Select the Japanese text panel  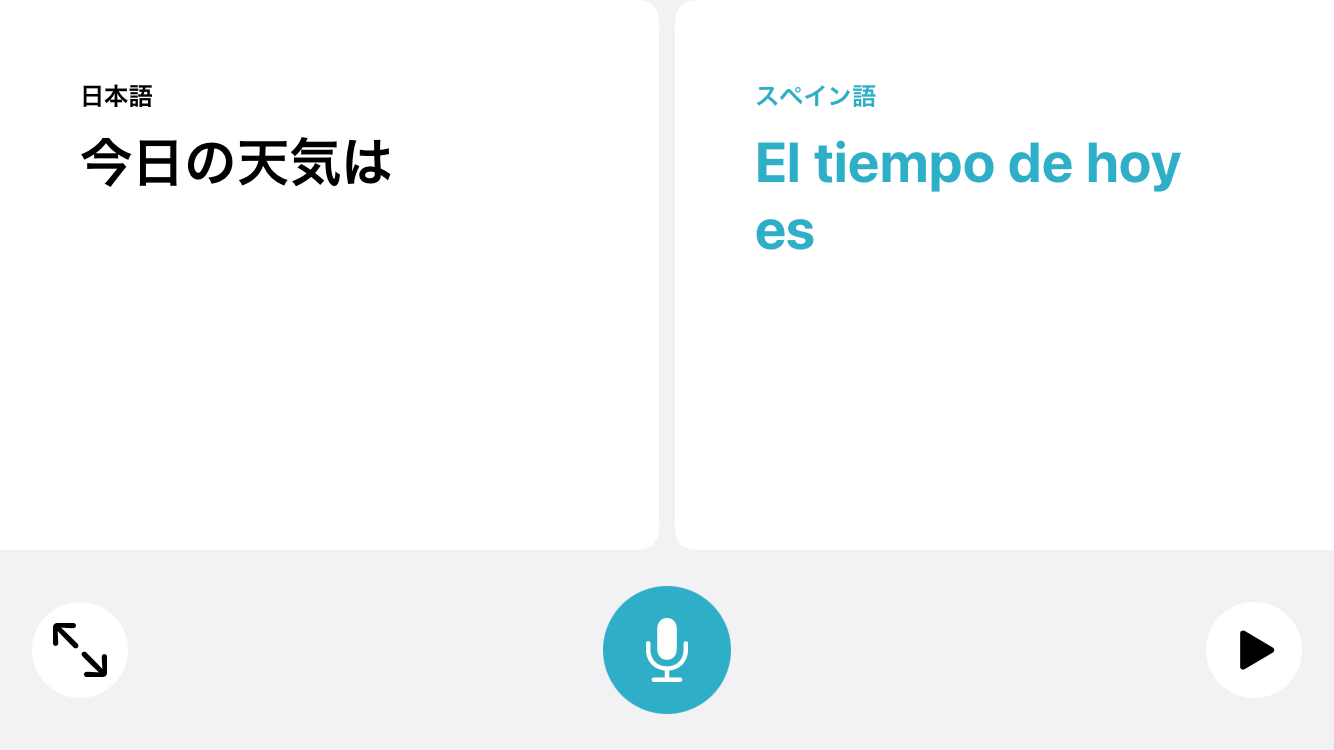tap(328, 300)
